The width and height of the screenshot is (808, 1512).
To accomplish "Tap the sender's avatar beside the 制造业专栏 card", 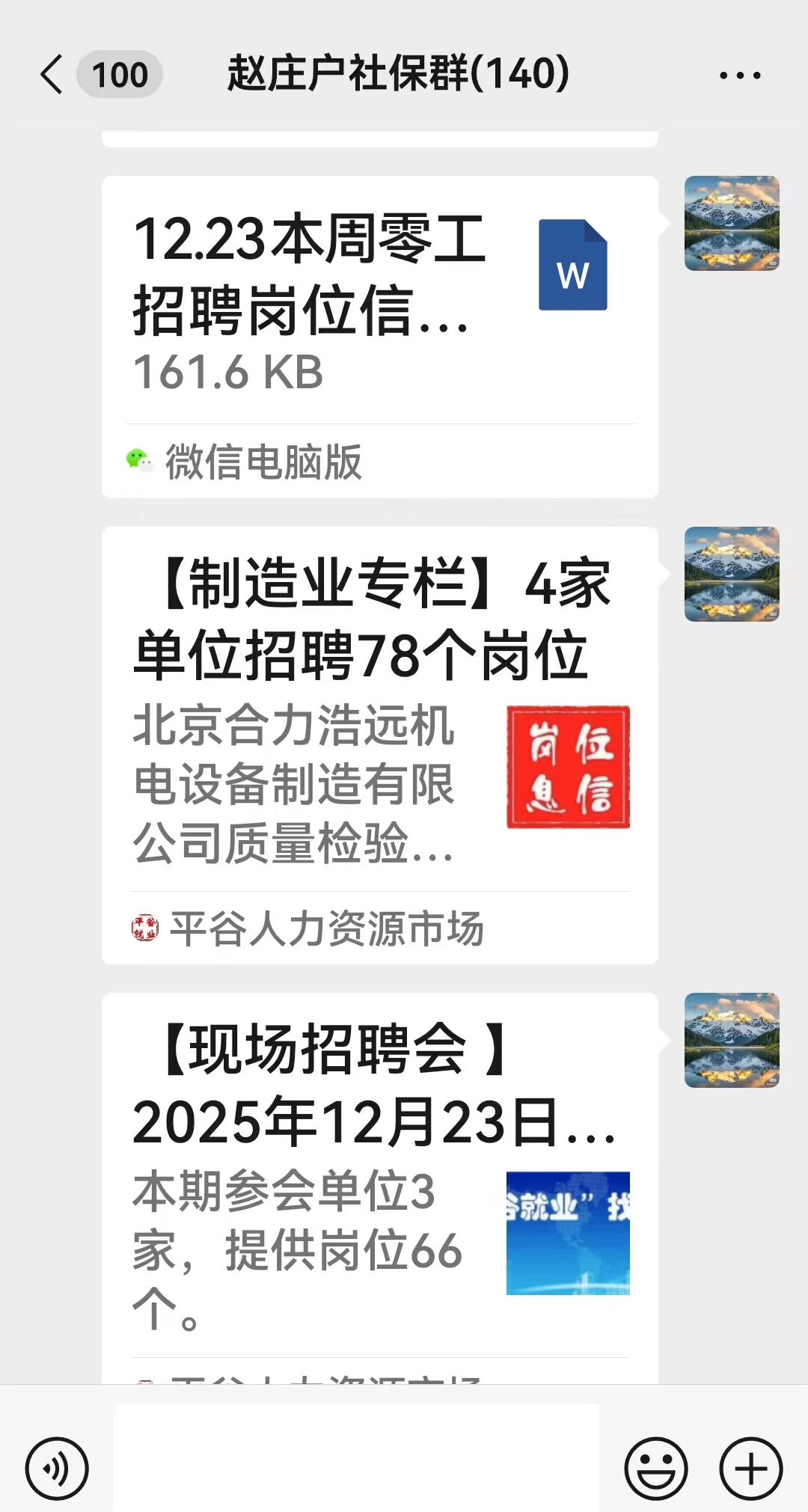I will click(732, 574).
